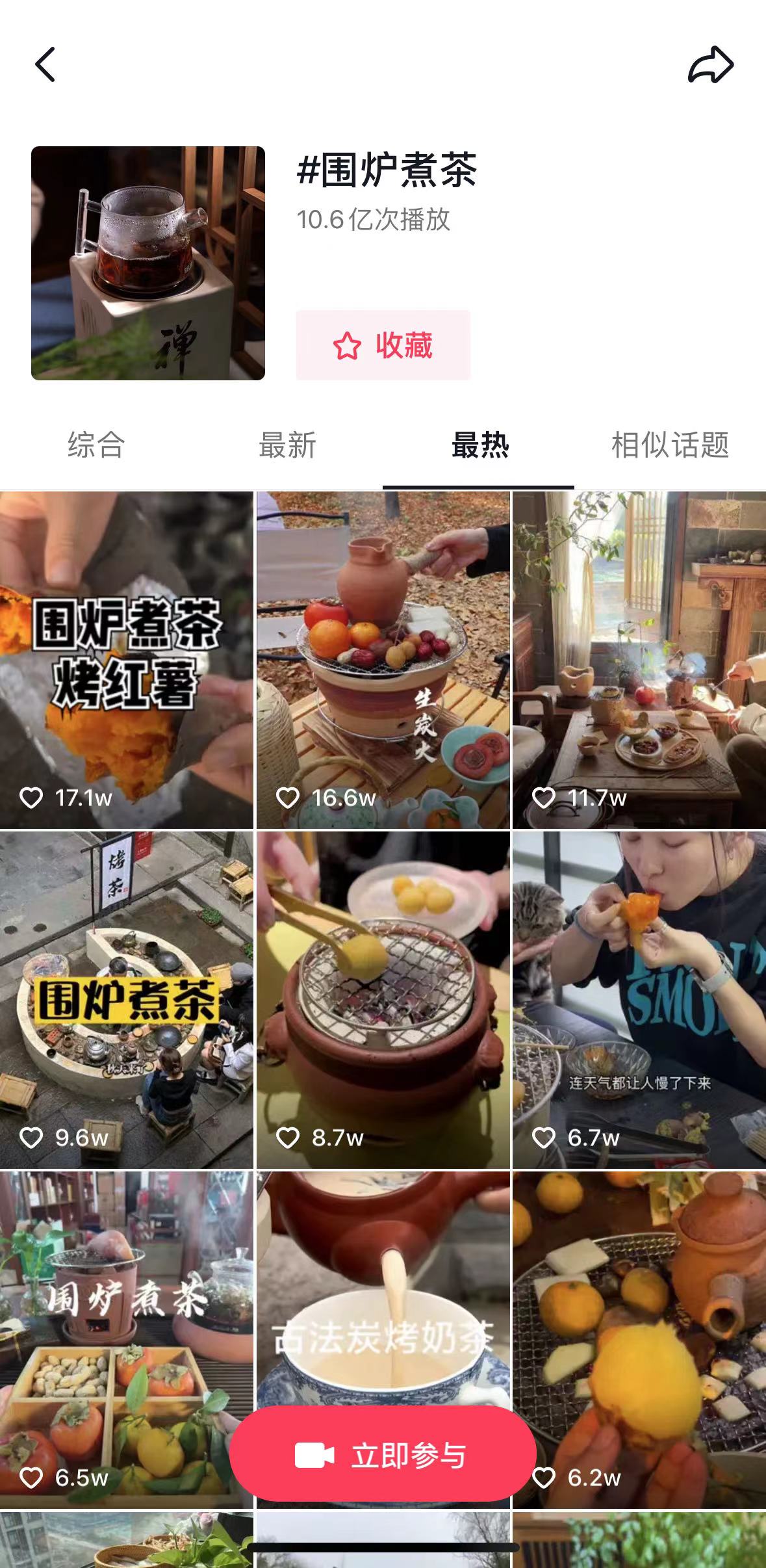This screenshot has height=1568, width=766.
Task: Share the #围炉煮茶 topic
Action: pyautogui.click(x=710, y=64)
